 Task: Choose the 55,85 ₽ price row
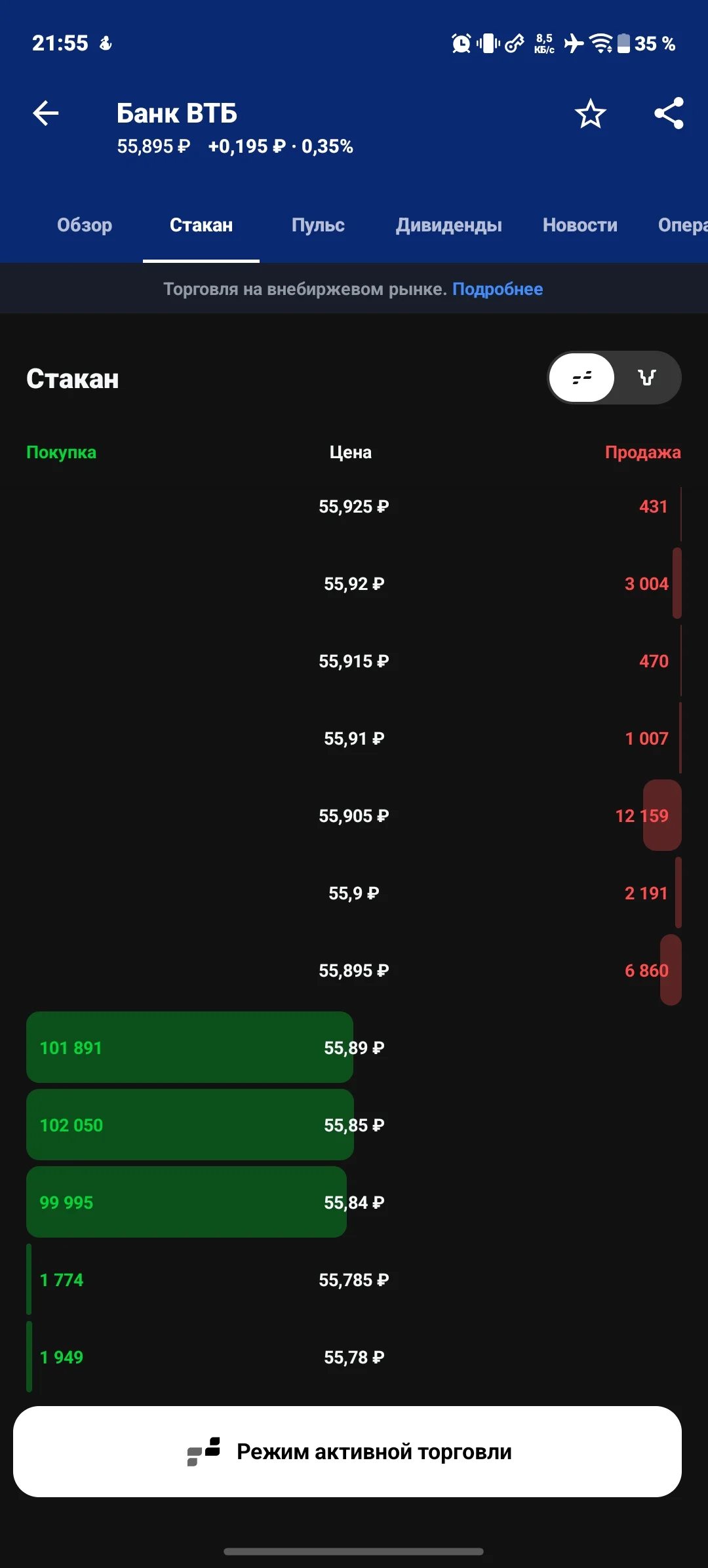click(x=354, y=1125)
